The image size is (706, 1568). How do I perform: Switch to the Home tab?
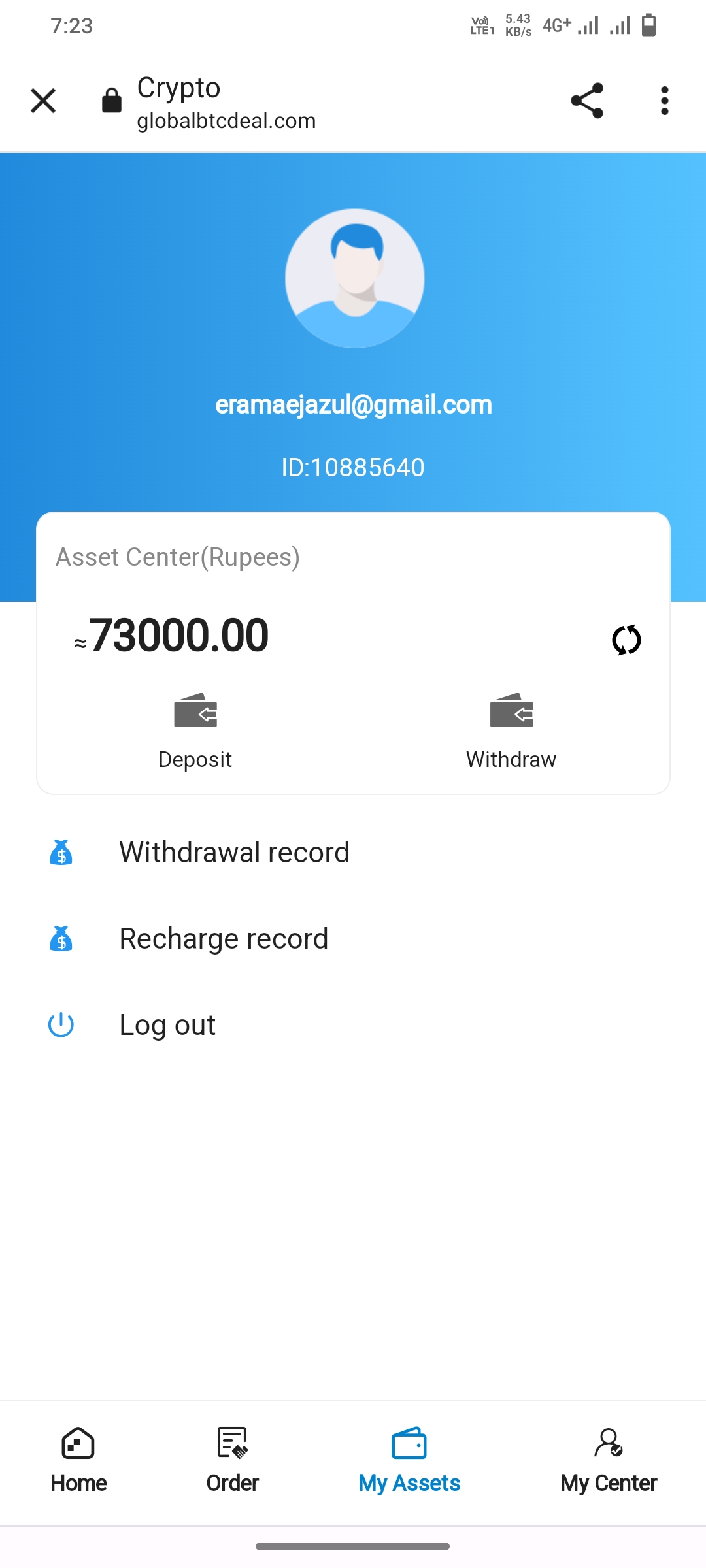point(78,1461)
